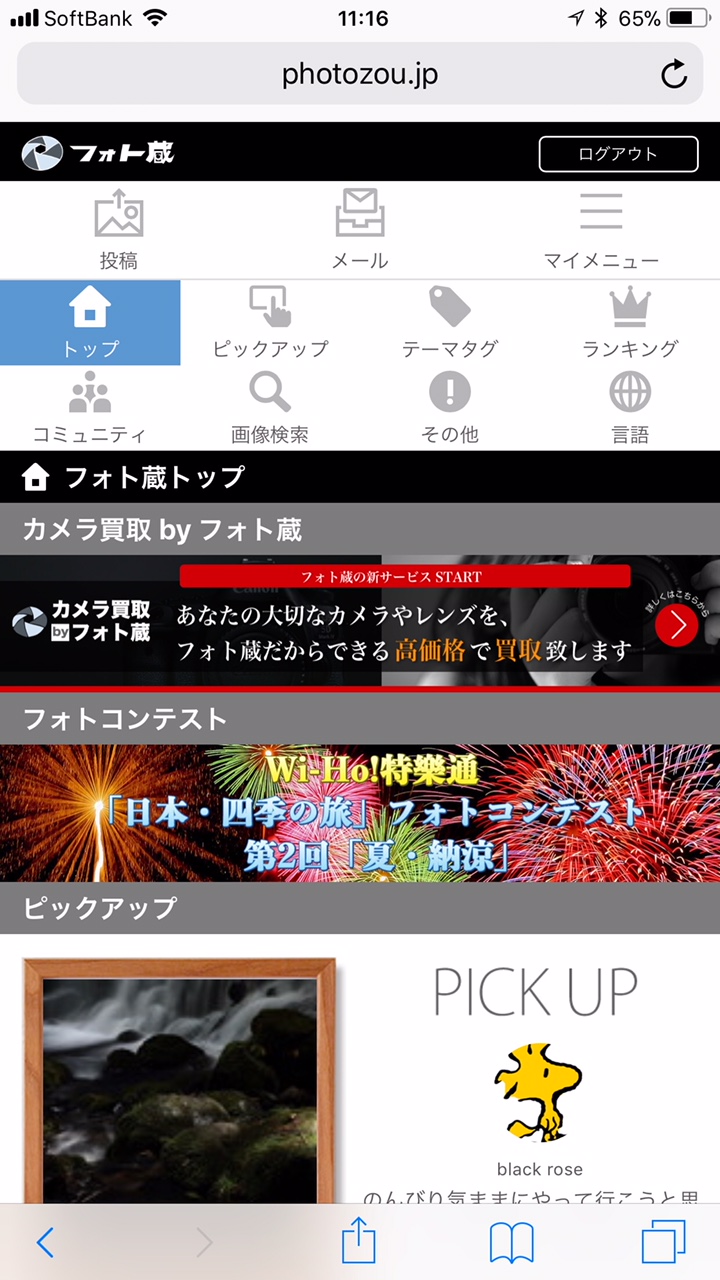
Task: Click the ログアウト button
Action: pyautogui.click(x=618, y=154)
